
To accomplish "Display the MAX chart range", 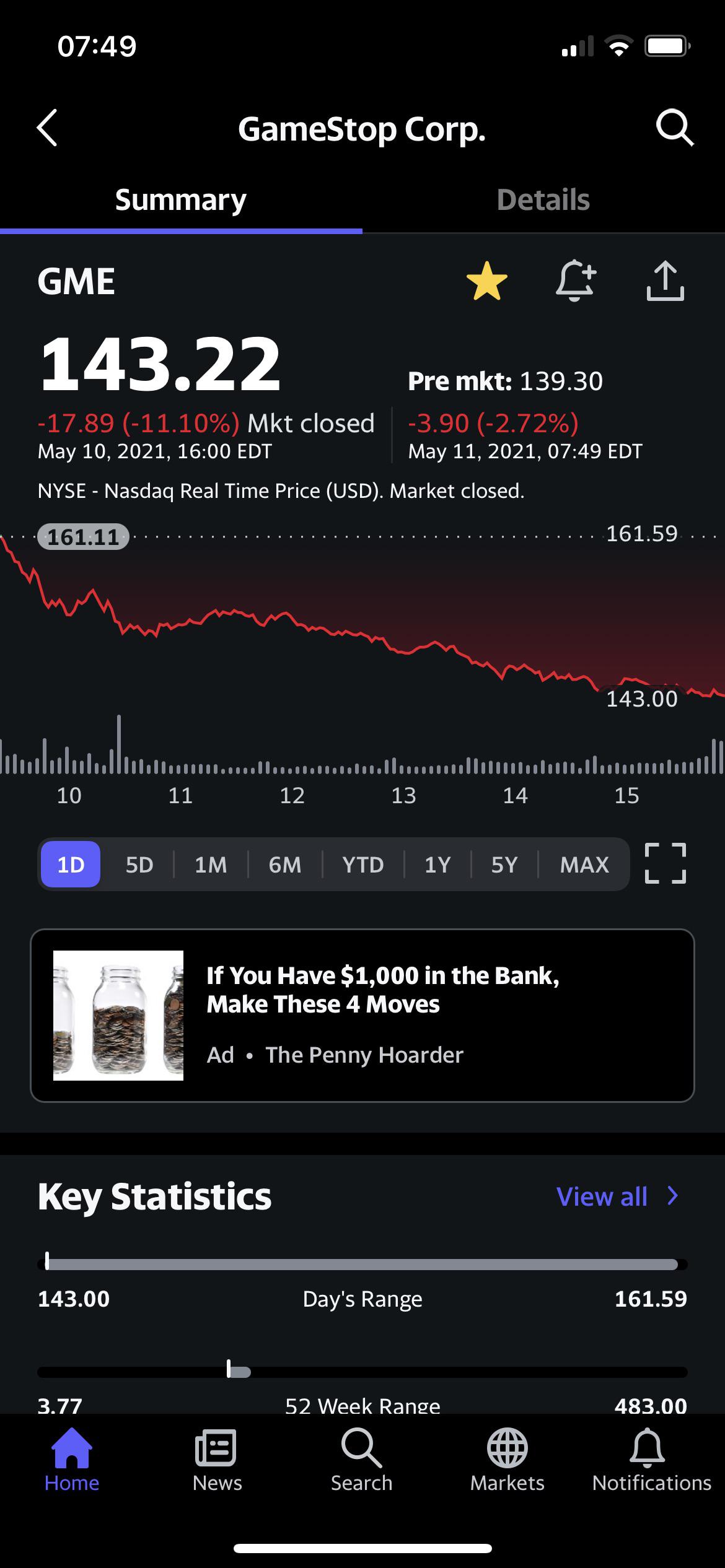I will (x=584, y=865).
